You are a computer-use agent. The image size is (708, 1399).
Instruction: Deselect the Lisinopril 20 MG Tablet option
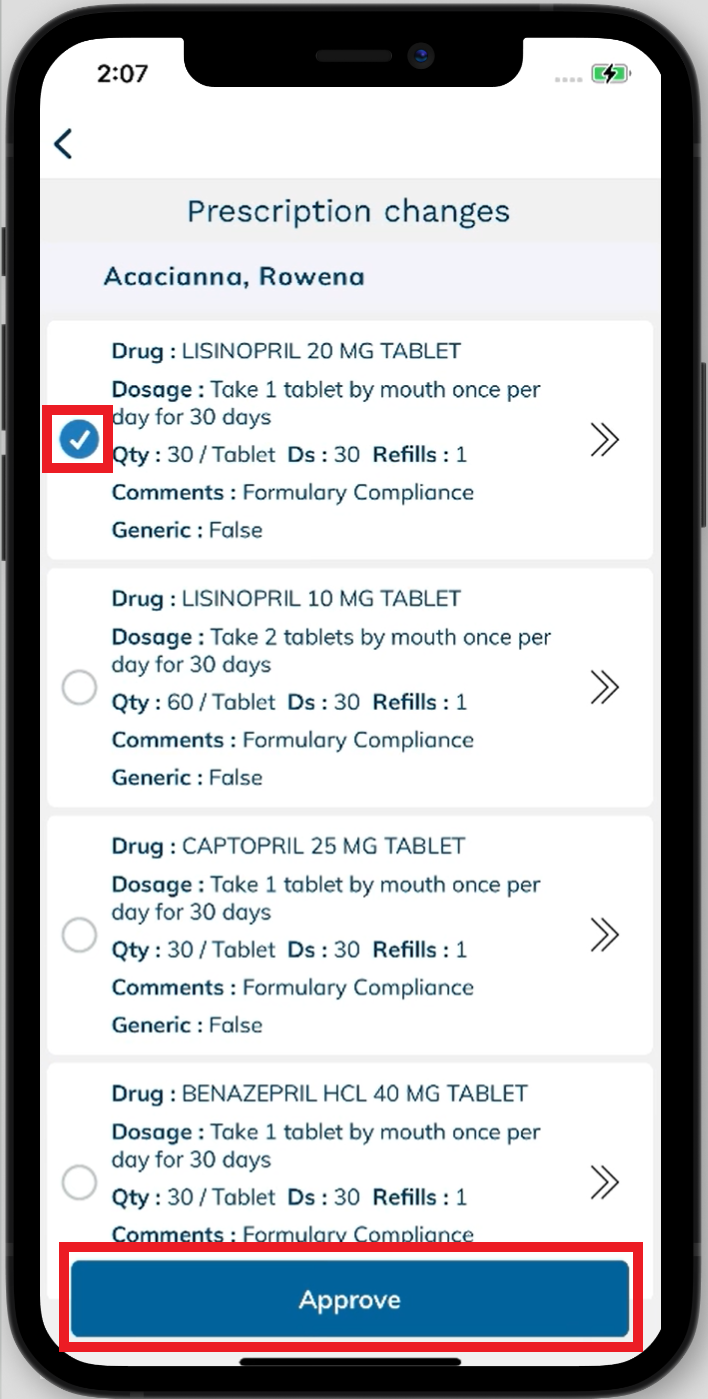79,439
